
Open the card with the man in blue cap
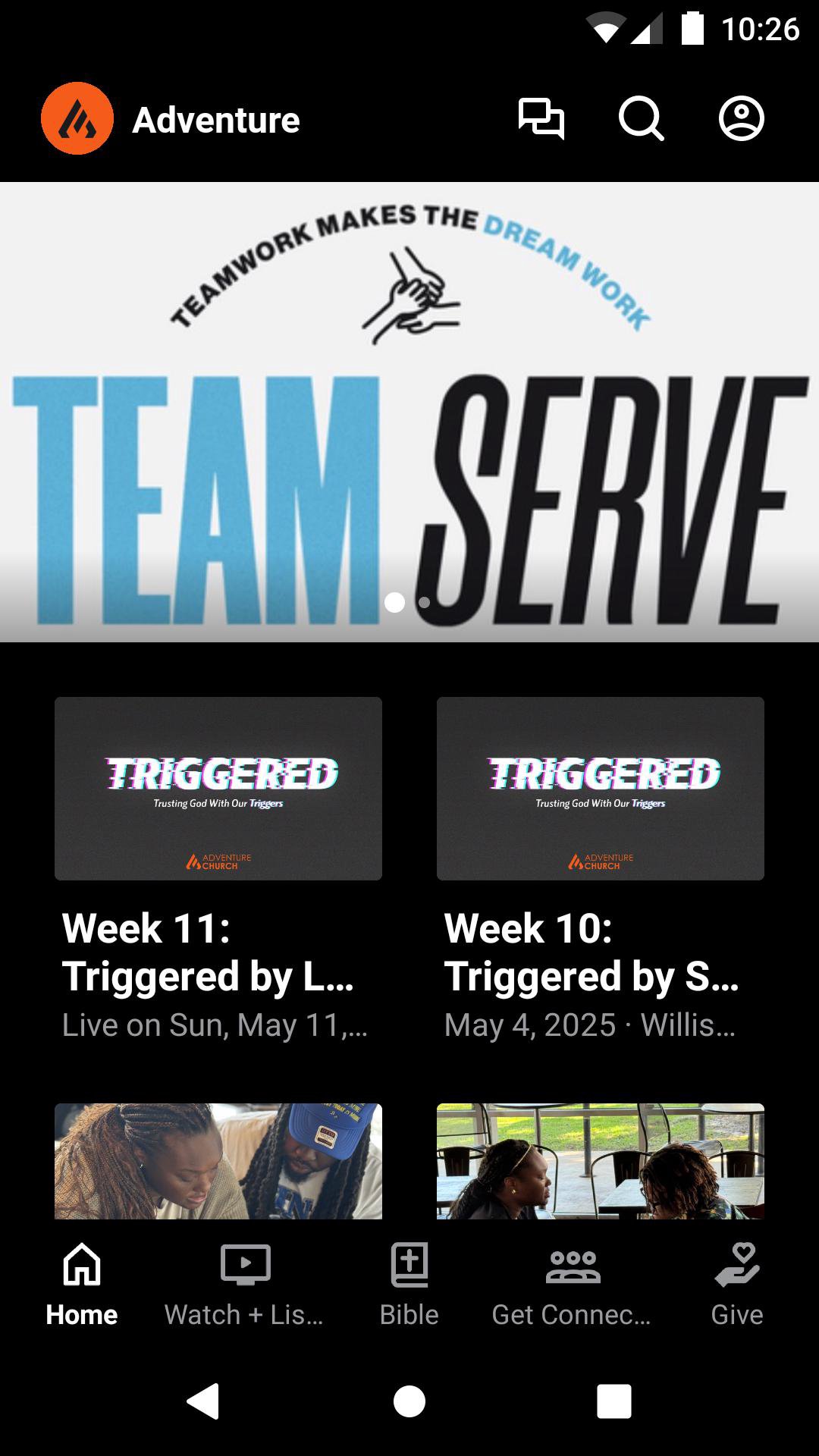(x=218, y=1160)
